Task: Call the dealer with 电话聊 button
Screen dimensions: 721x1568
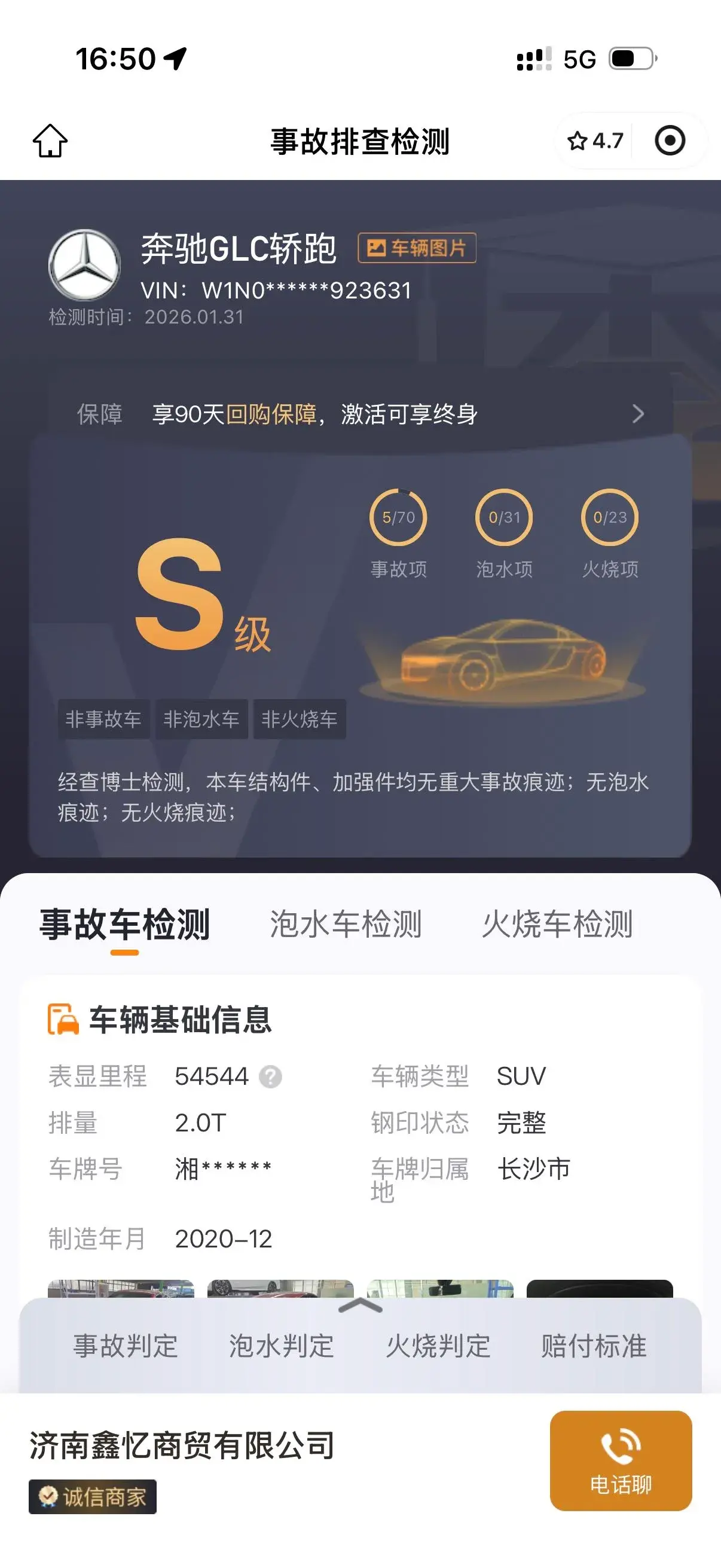Action: 621,1461
